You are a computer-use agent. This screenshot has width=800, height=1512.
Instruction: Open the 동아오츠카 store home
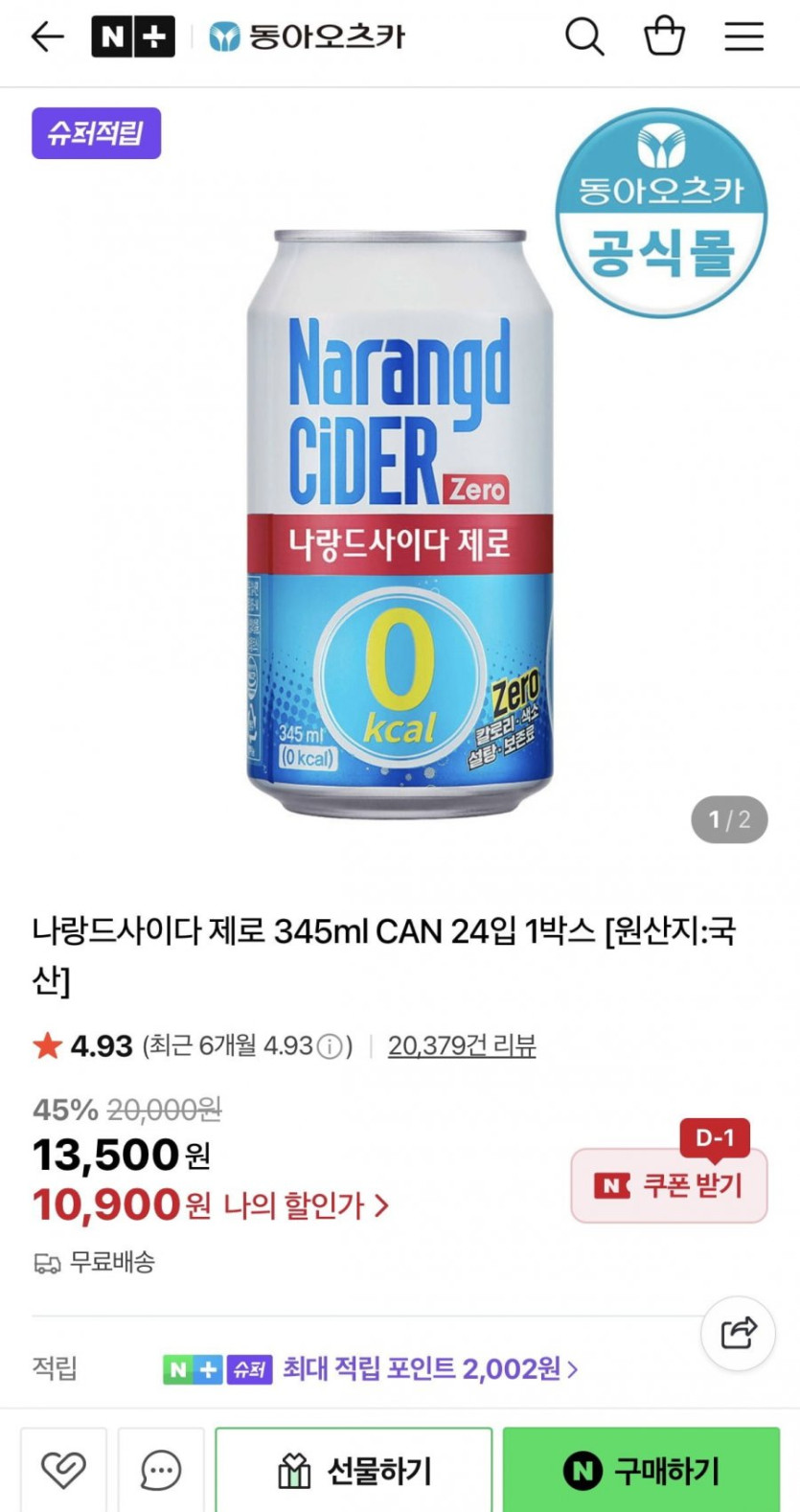[x=308, y=37]
